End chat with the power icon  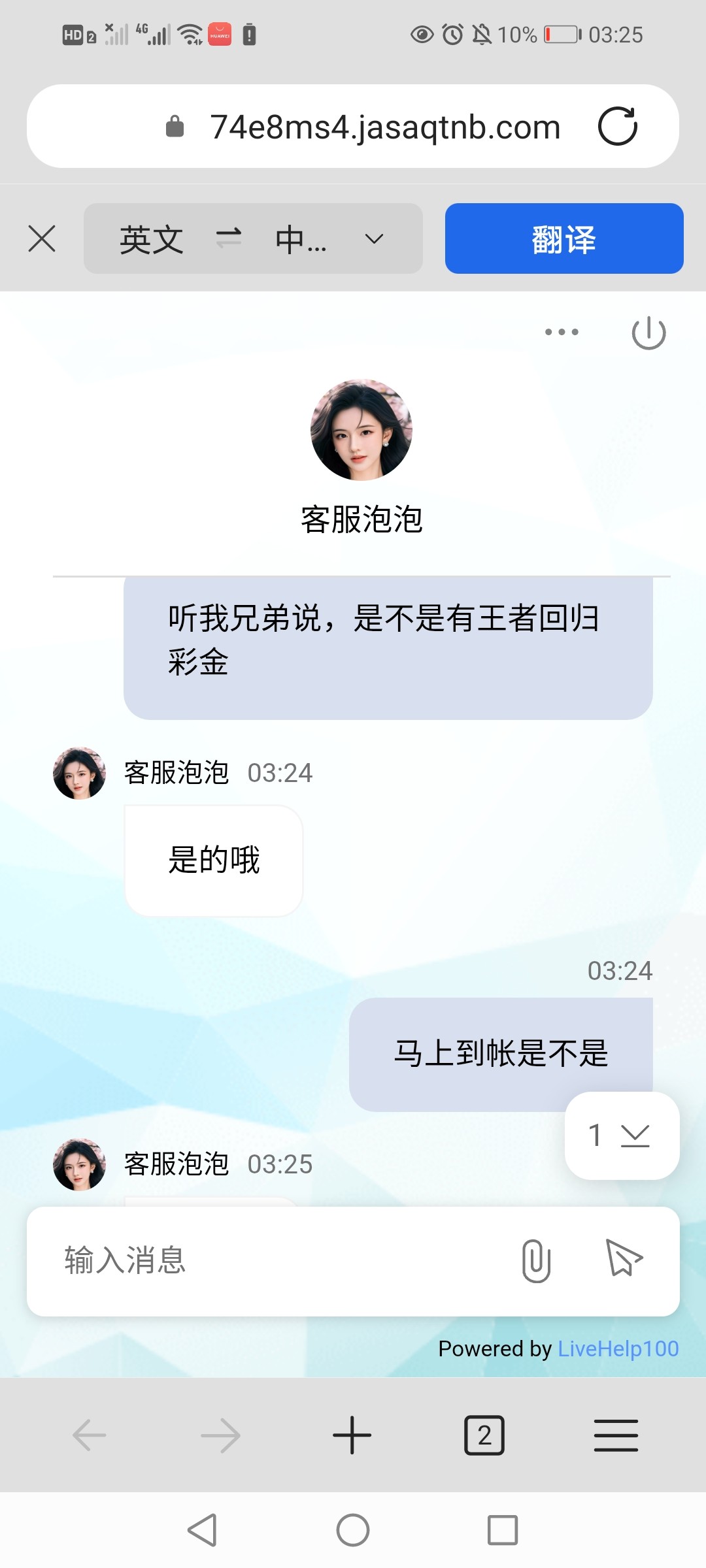click(x=648, y=333)
